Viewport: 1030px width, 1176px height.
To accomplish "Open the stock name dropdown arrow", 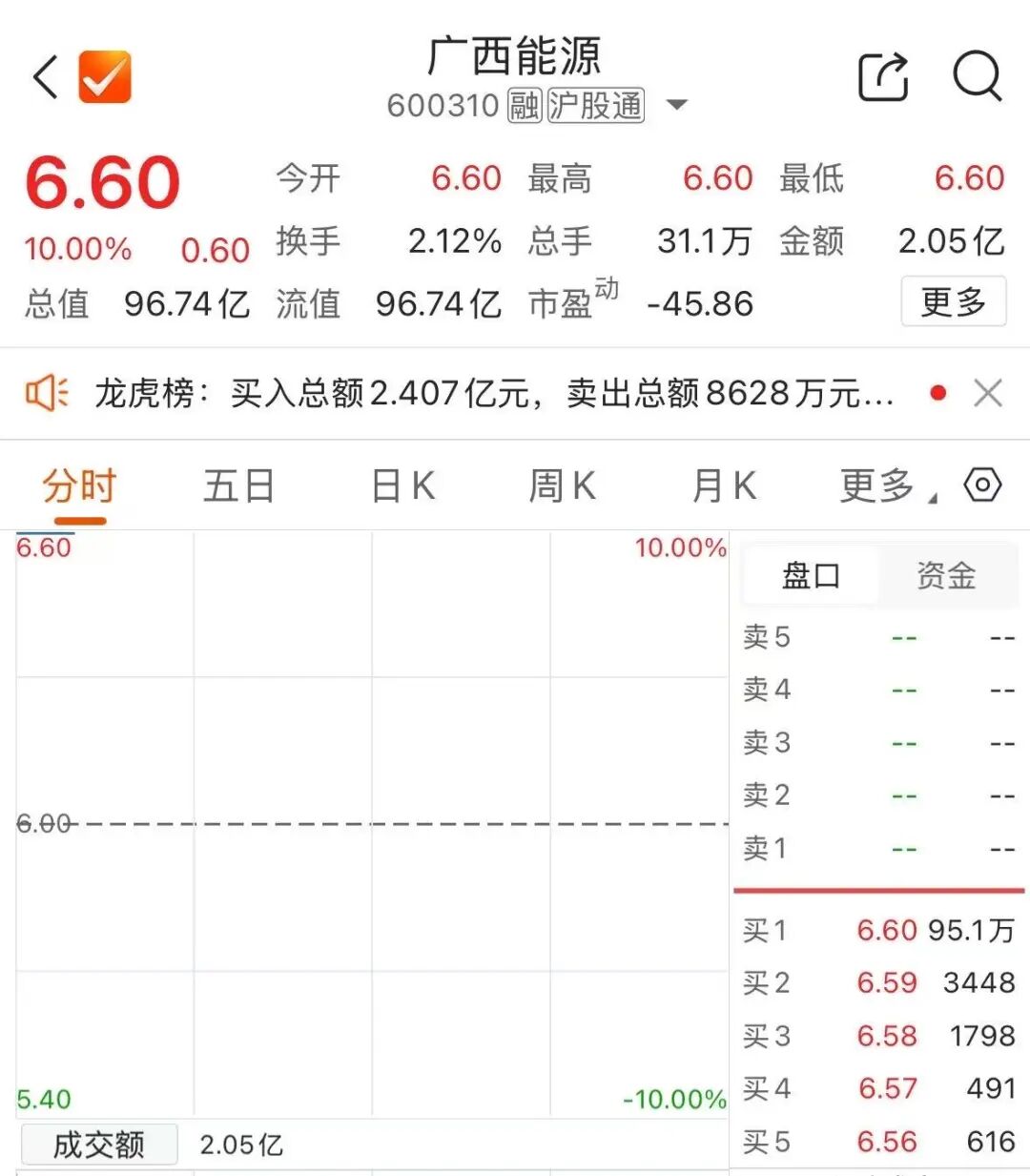I will [x=678, y=105].
